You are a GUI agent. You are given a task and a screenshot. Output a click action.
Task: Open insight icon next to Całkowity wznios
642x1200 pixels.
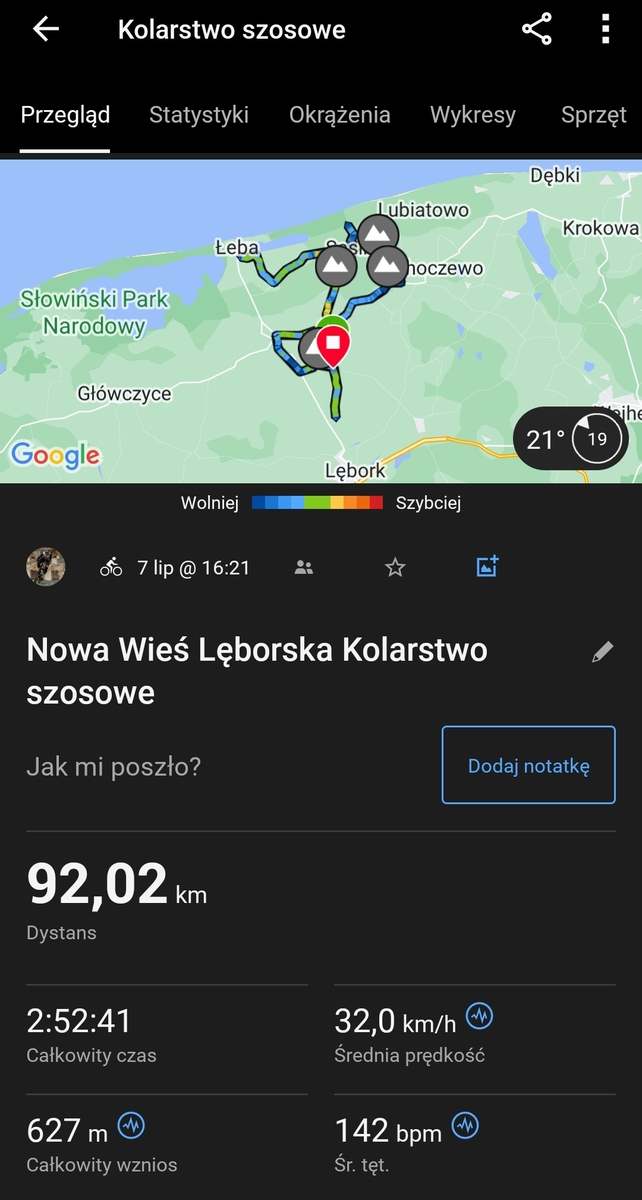coord(131,1126)
